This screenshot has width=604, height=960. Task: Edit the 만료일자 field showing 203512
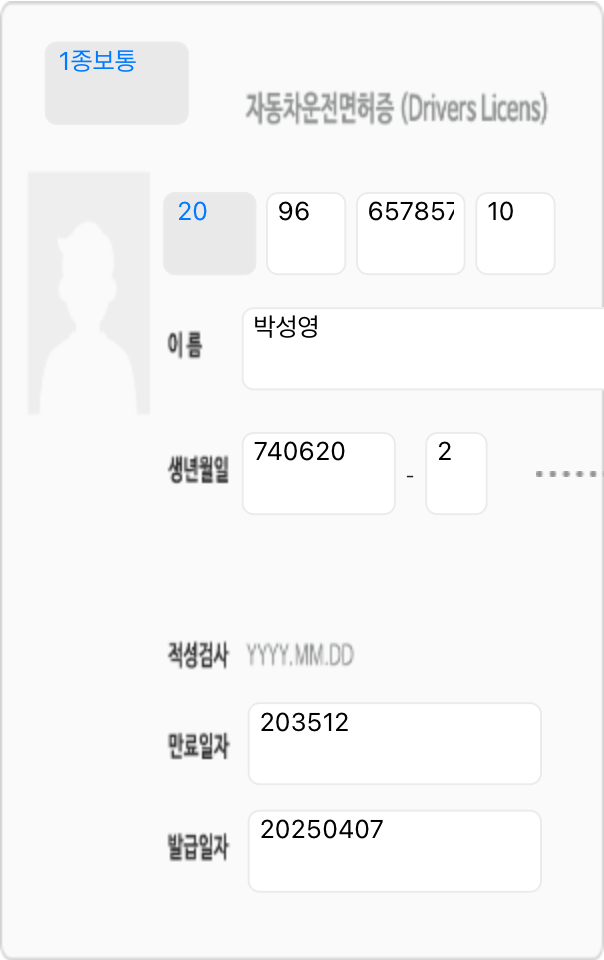tap(394, 743)
